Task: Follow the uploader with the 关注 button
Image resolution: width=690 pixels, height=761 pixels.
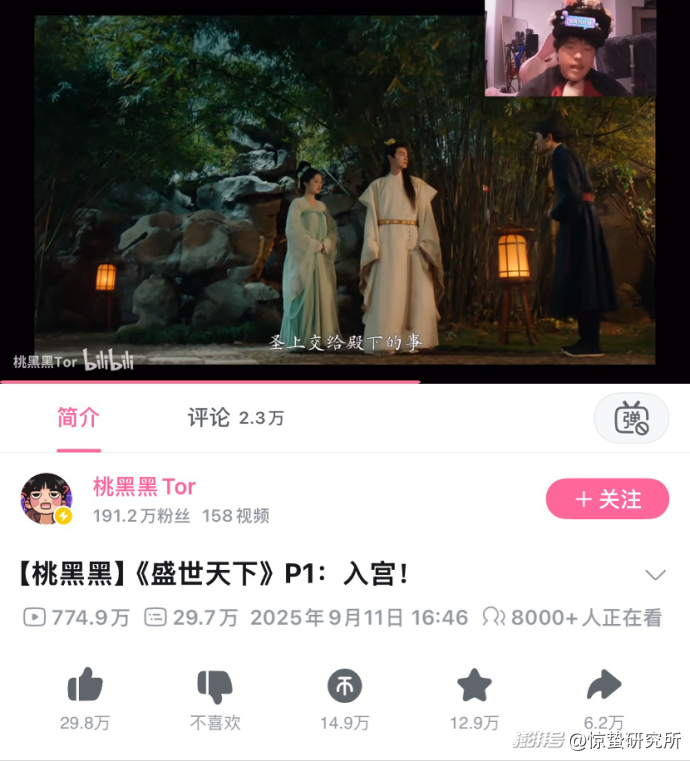Action: (x=607, y=499)
